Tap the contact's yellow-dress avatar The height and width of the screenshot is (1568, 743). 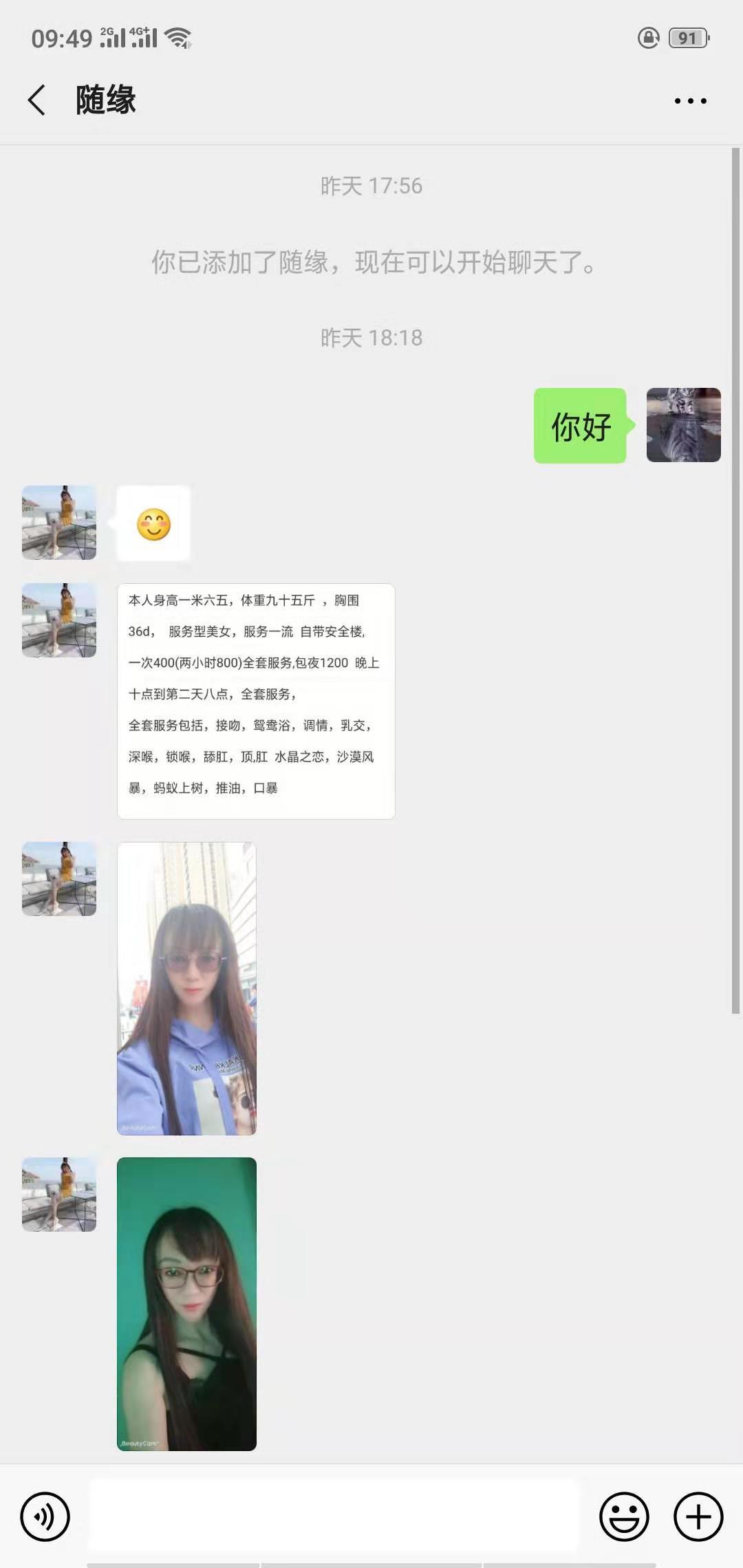point(58,620)
